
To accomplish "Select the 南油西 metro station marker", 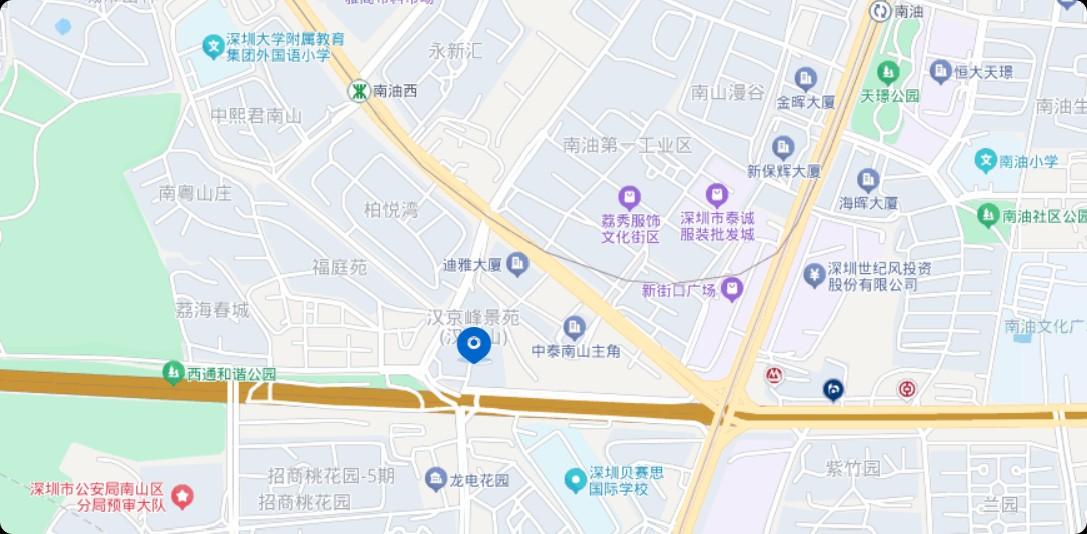I will 358,91.
